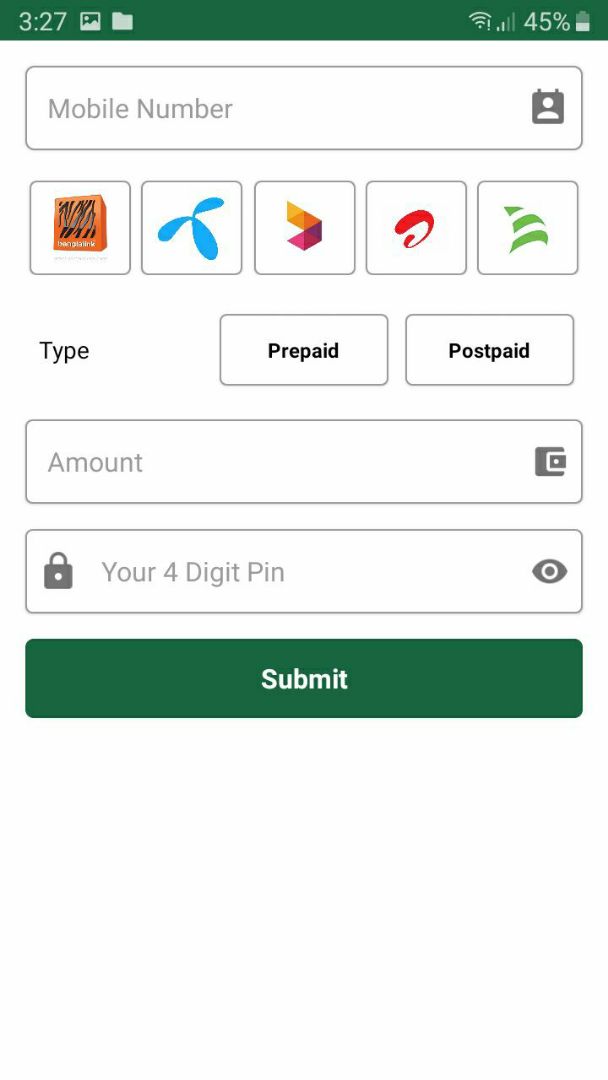Open contacts picker in Mobile Number field

point(548,107)
